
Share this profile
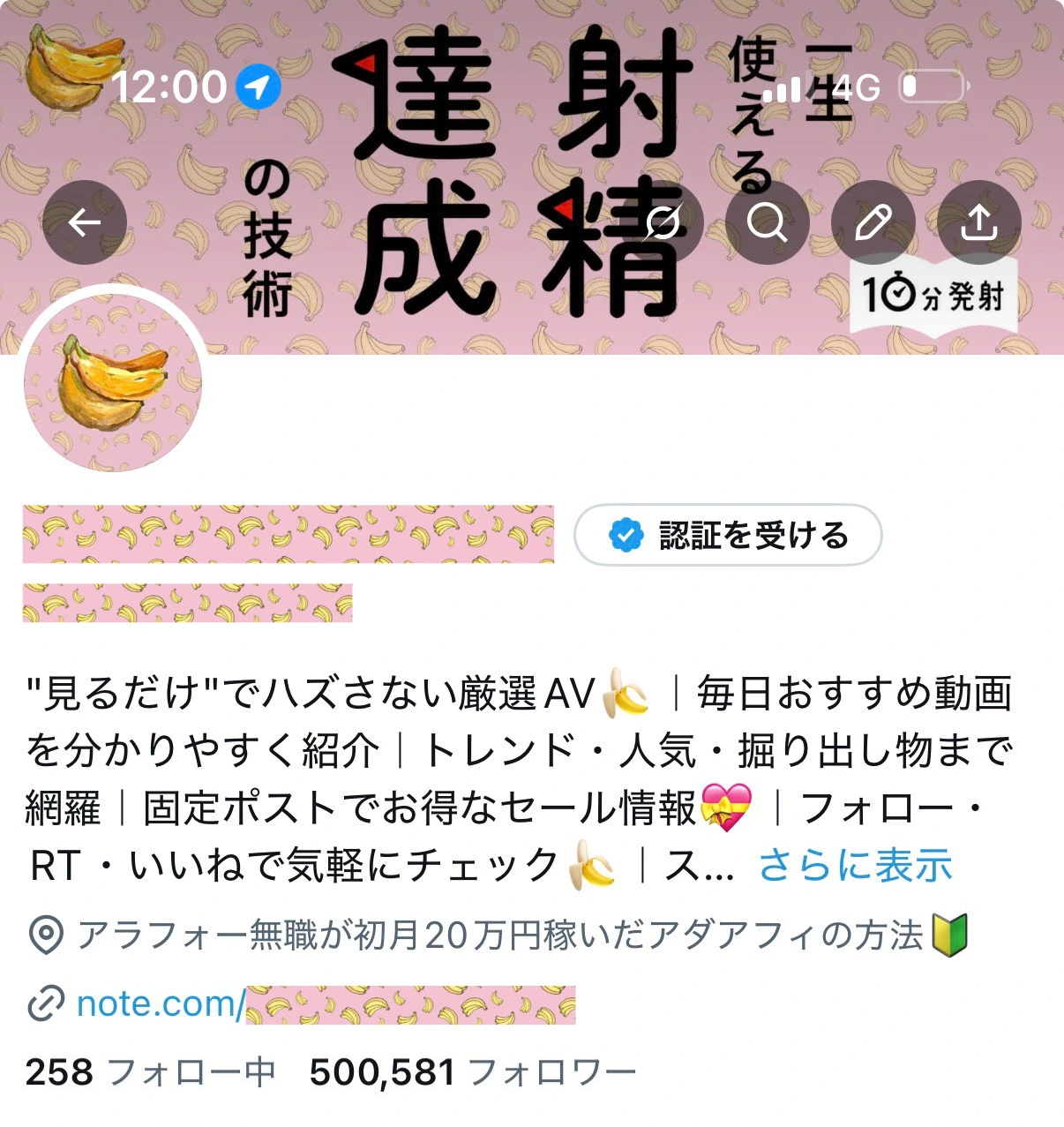pyautogui.click(x=979, y=222)
